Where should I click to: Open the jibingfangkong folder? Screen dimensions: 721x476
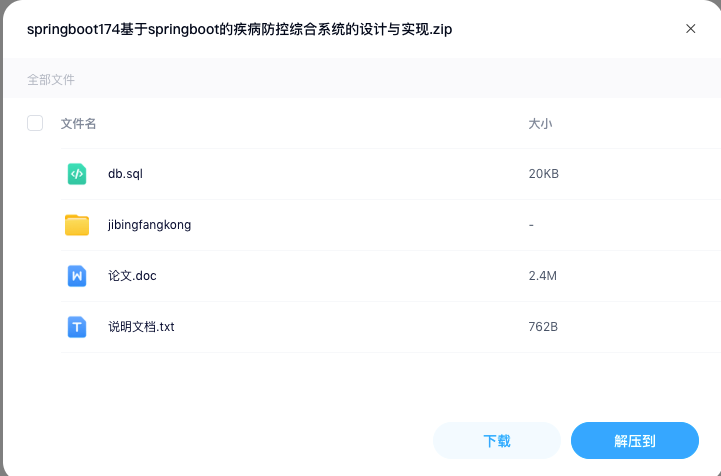click(149, 225)
